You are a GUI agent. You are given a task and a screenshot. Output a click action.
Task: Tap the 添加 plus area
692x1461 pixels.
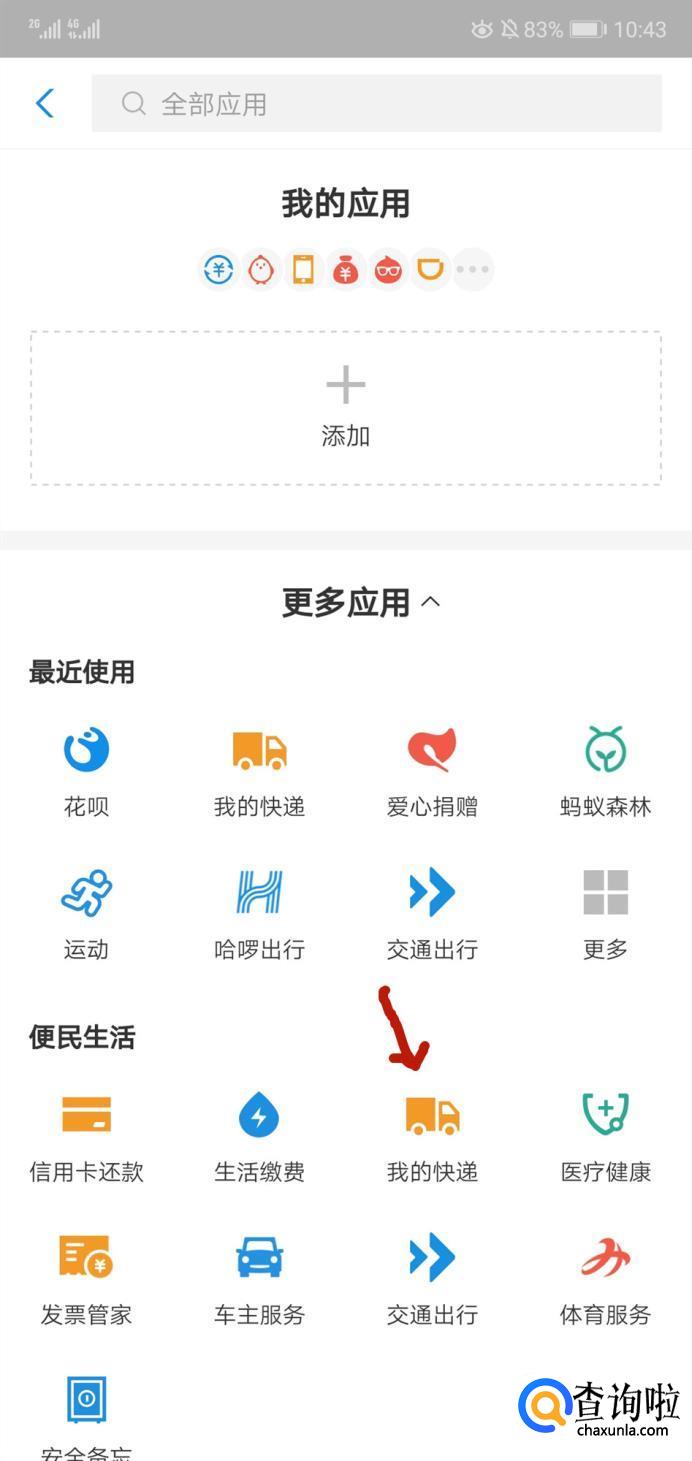pos(346,408)
